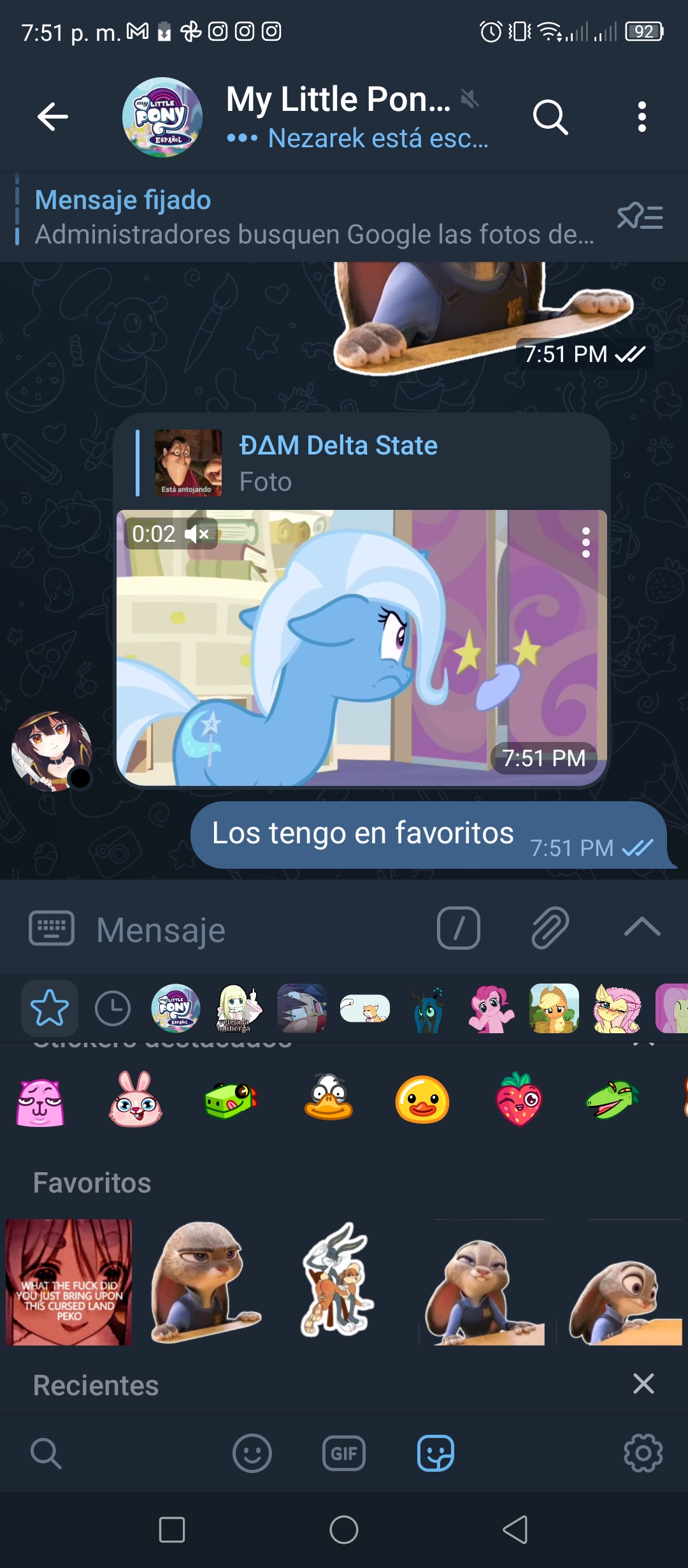The image size is (688, 1568).
Task: Open ĐΔM Delta State replied photo
Action: click(x=189, y=463)
